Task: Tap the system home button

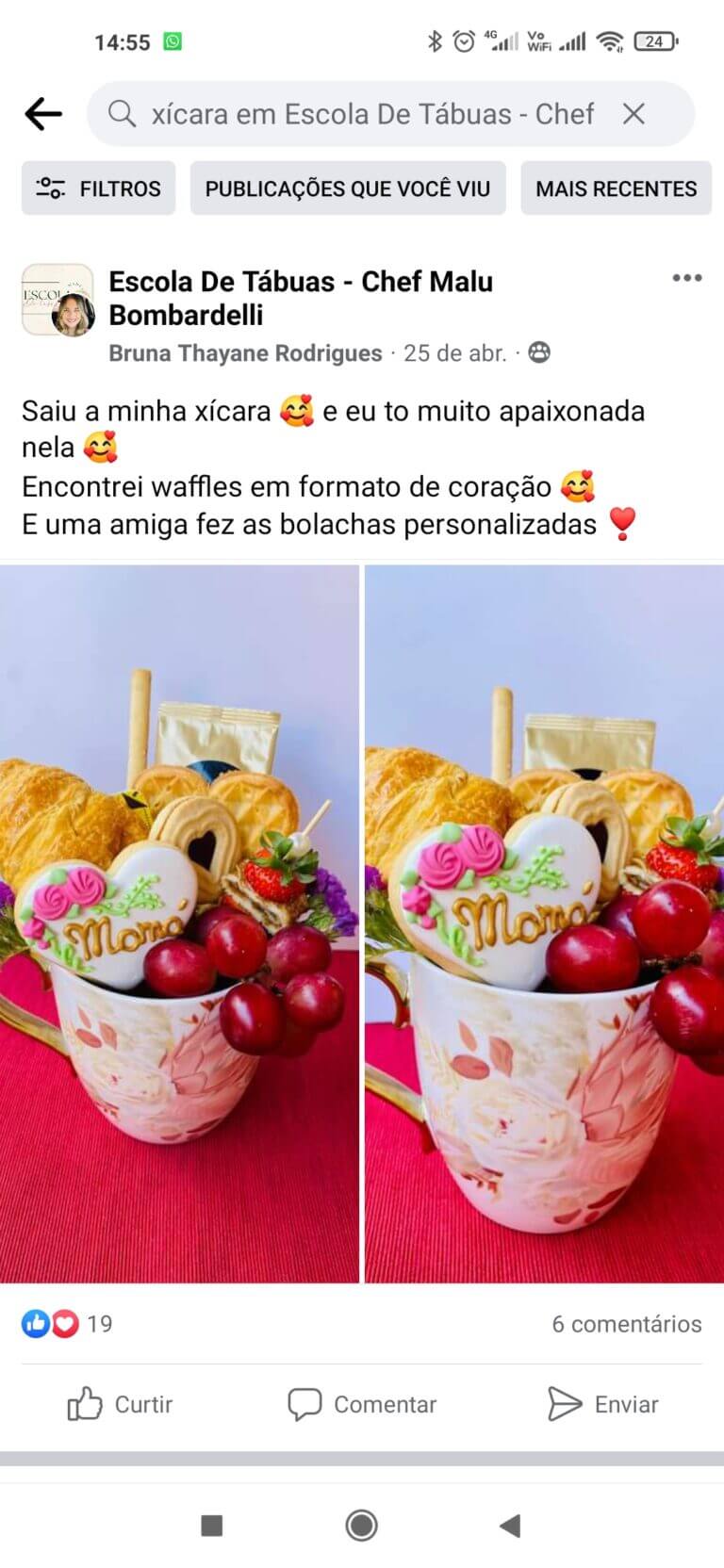Action: coord(362,1525)
